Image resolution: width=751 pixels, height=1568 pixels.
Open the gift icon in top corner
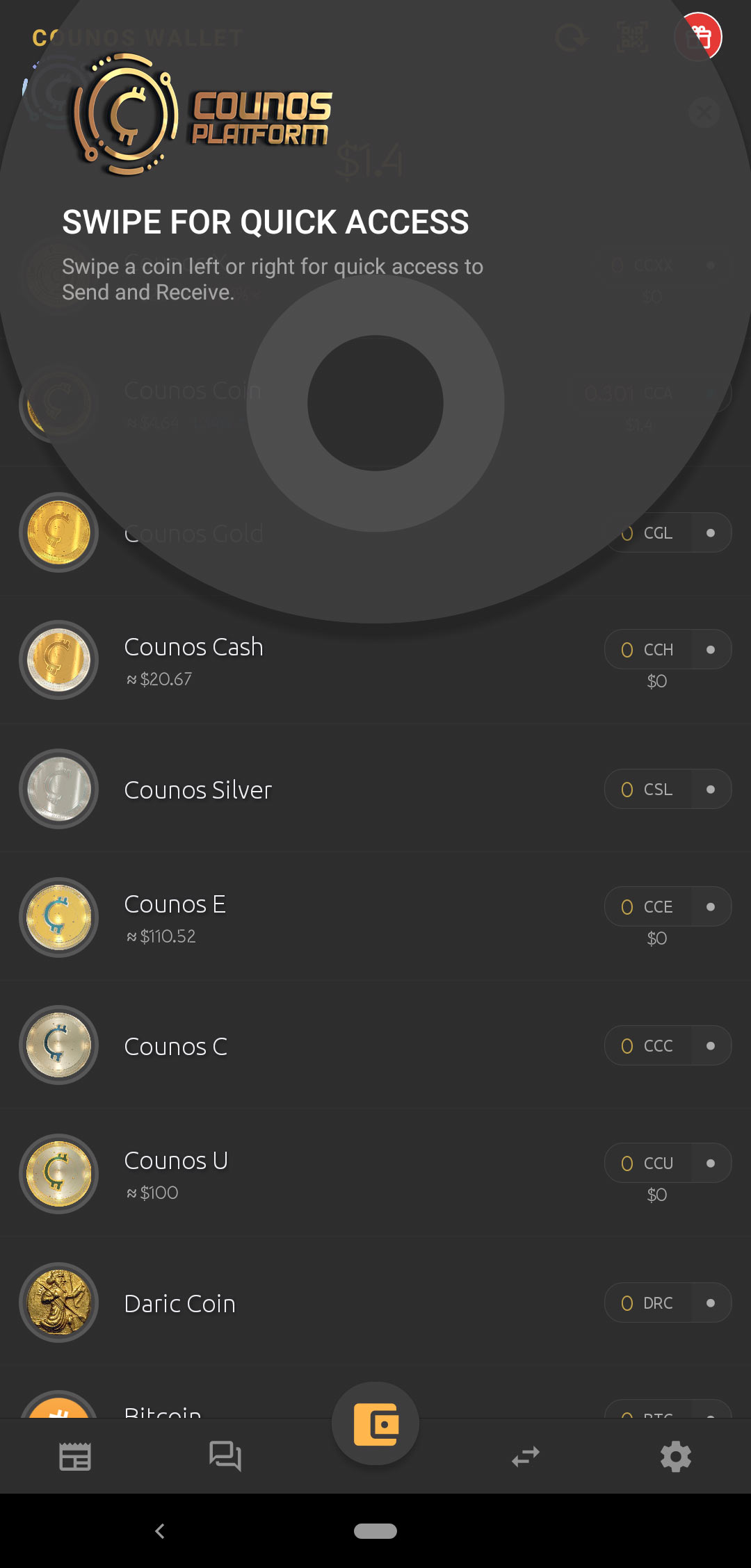click(x=700, y=37)
